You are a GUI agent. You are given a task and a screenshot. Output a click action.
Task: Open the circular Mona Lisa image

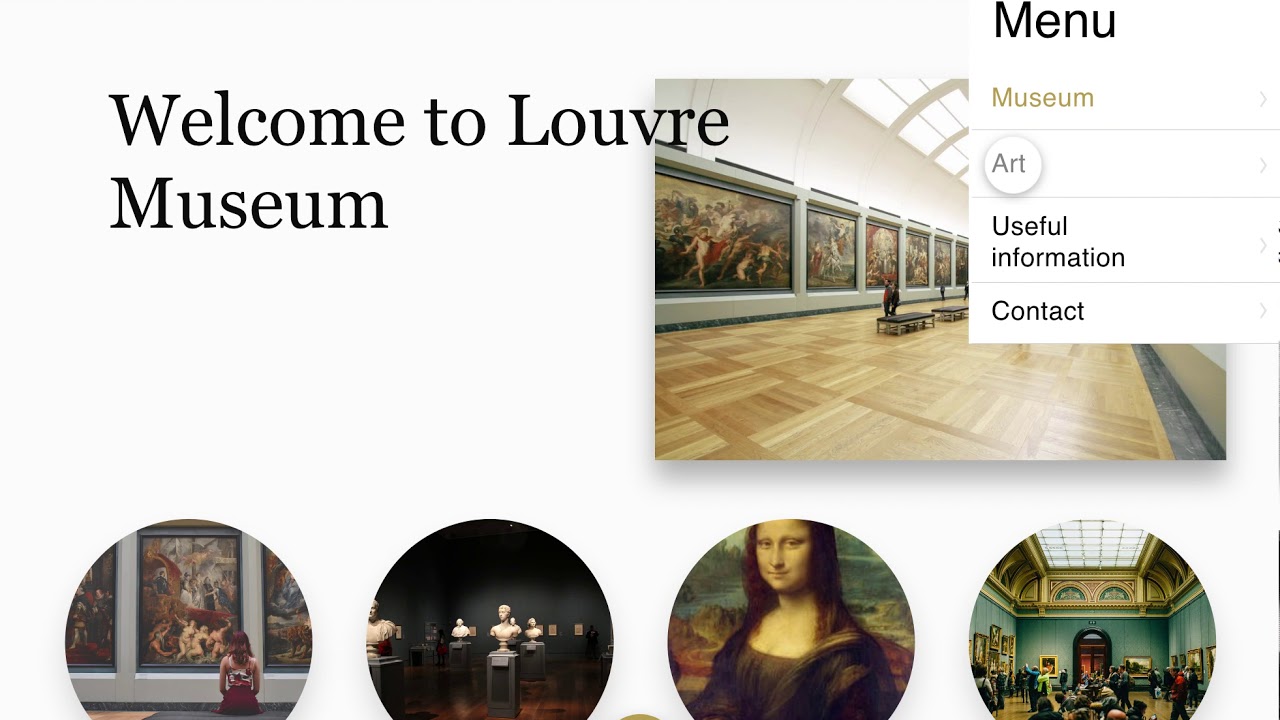[x=791, y=620]
